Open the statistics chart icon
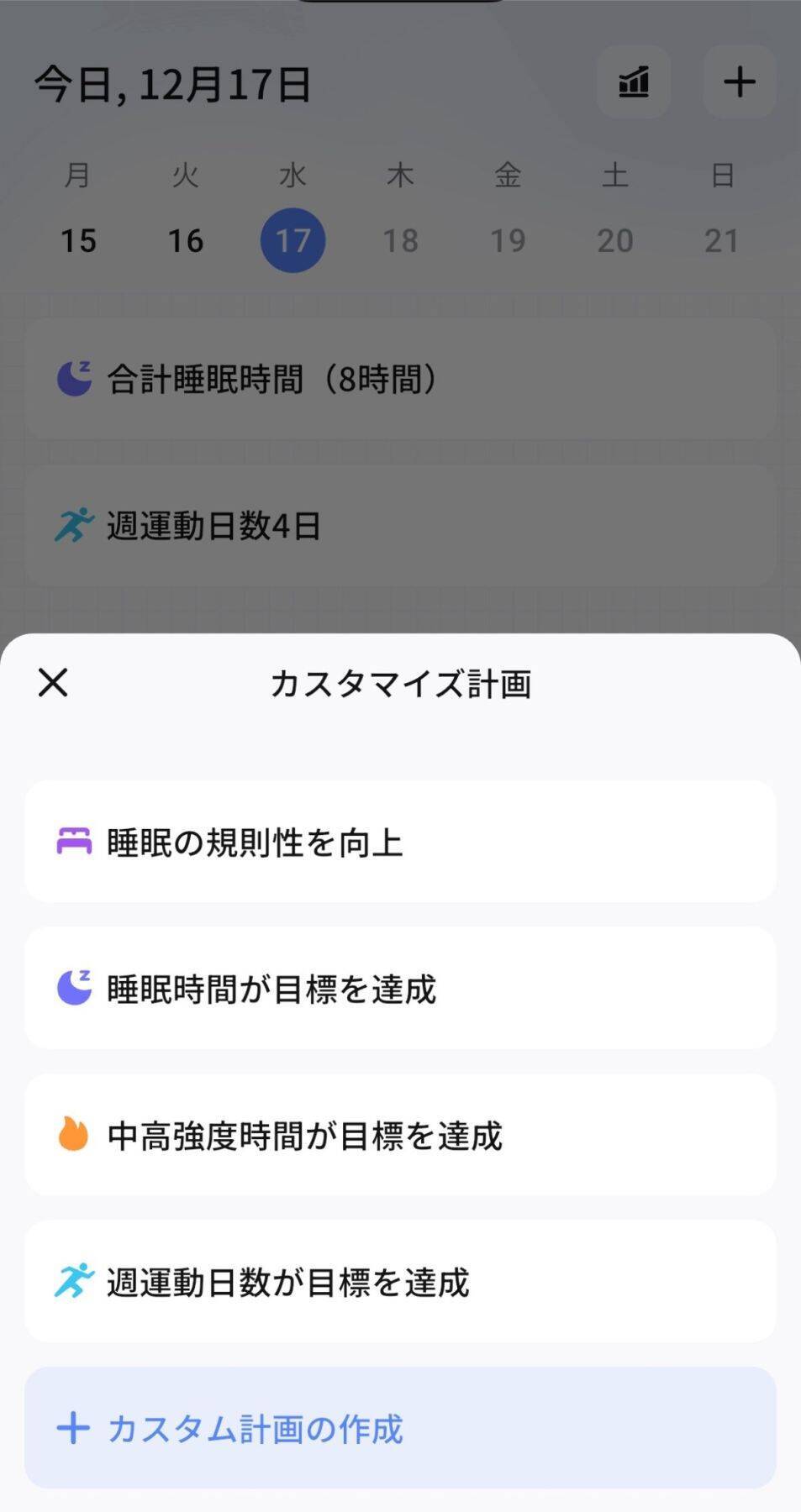The width and height of the screenshot is (801, 1512). pyautogui.click(x=633, y=82)
